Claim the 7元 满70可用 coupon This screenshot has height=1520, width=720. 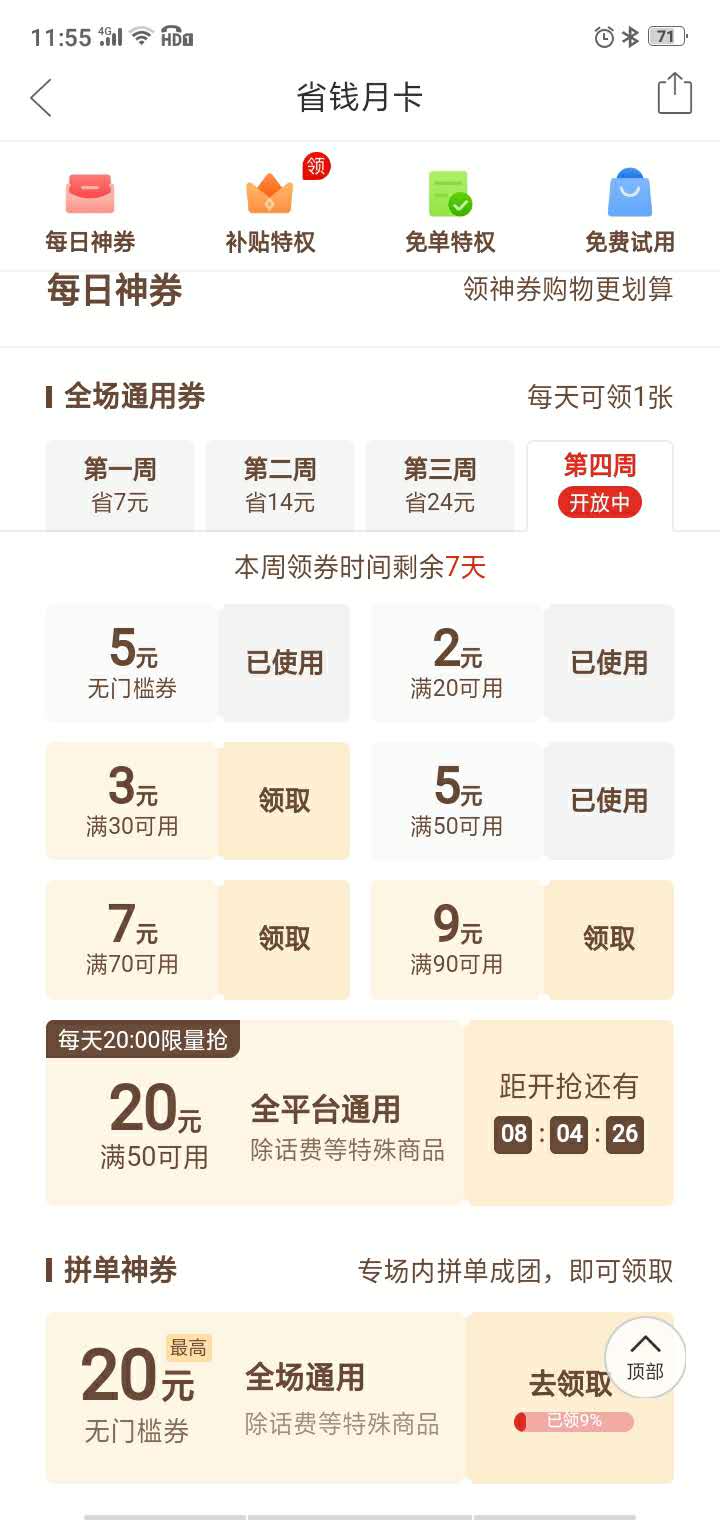coord(285,938)
